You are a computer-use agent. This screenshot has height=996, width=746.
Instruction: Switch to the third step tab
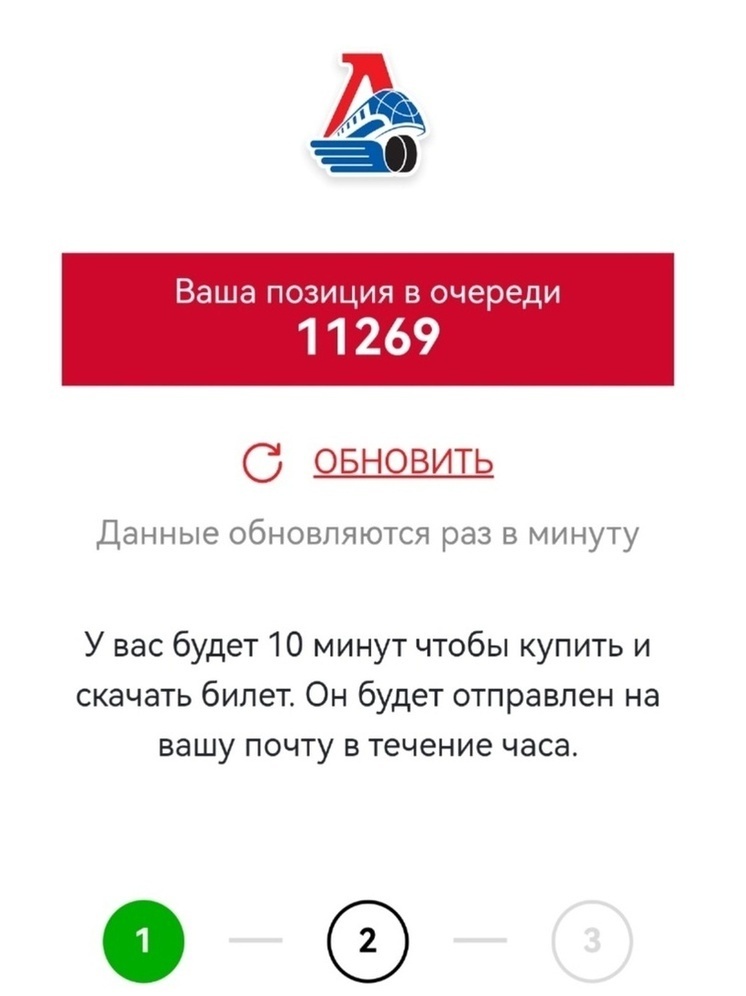pyautogui.click(x=591, y=936)
